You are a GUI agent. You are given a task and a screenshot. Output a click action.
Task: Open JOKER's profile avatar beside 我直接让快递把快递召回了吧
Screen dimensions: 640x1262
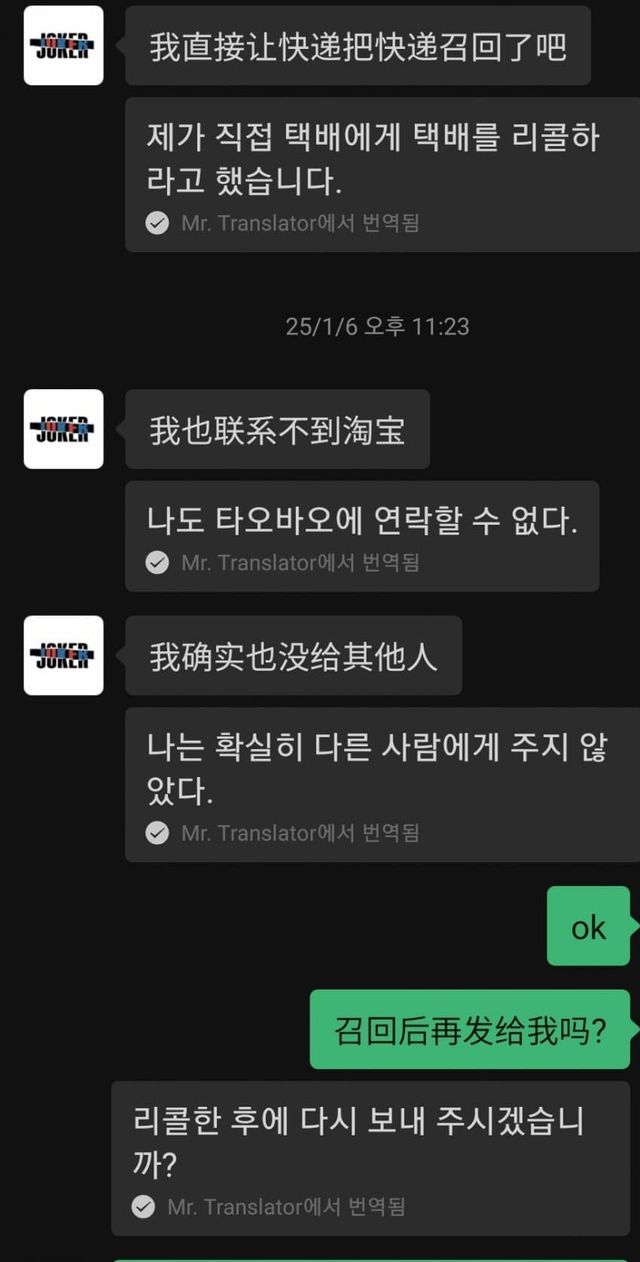coord(63,45)
